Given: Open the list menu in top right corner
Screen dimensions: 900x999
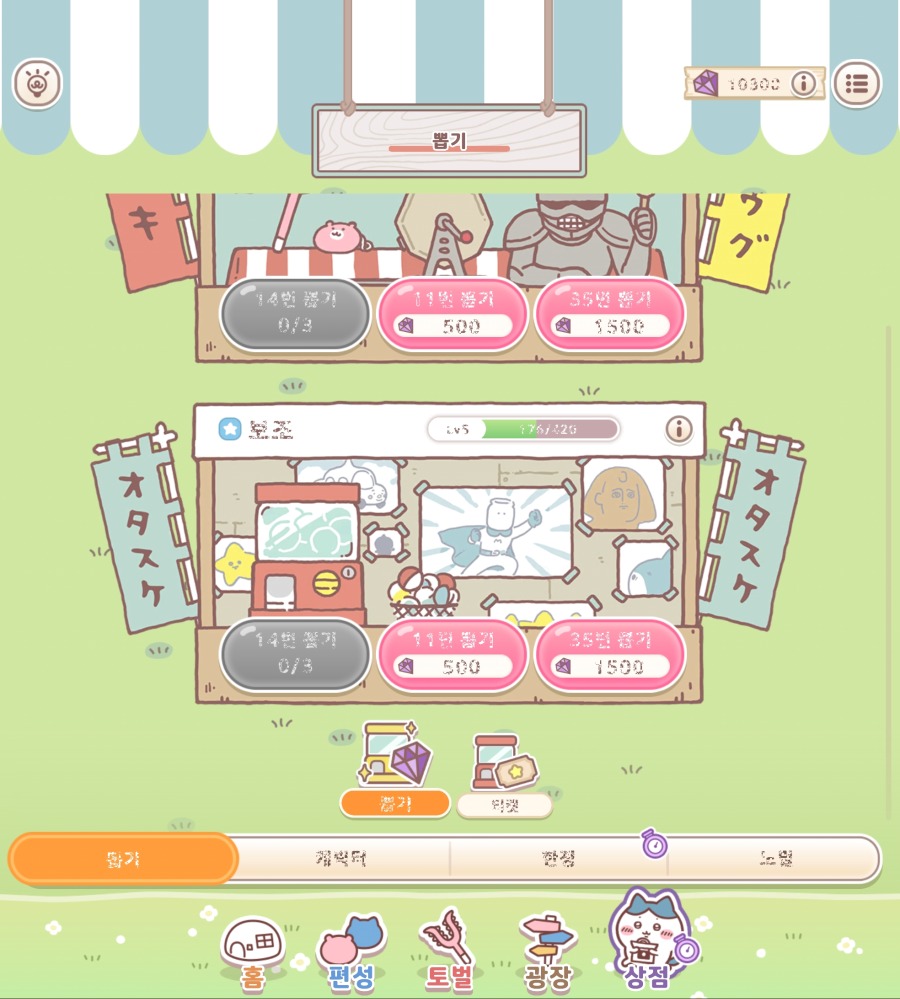Looking at the screenshot, I should [858, 84].
